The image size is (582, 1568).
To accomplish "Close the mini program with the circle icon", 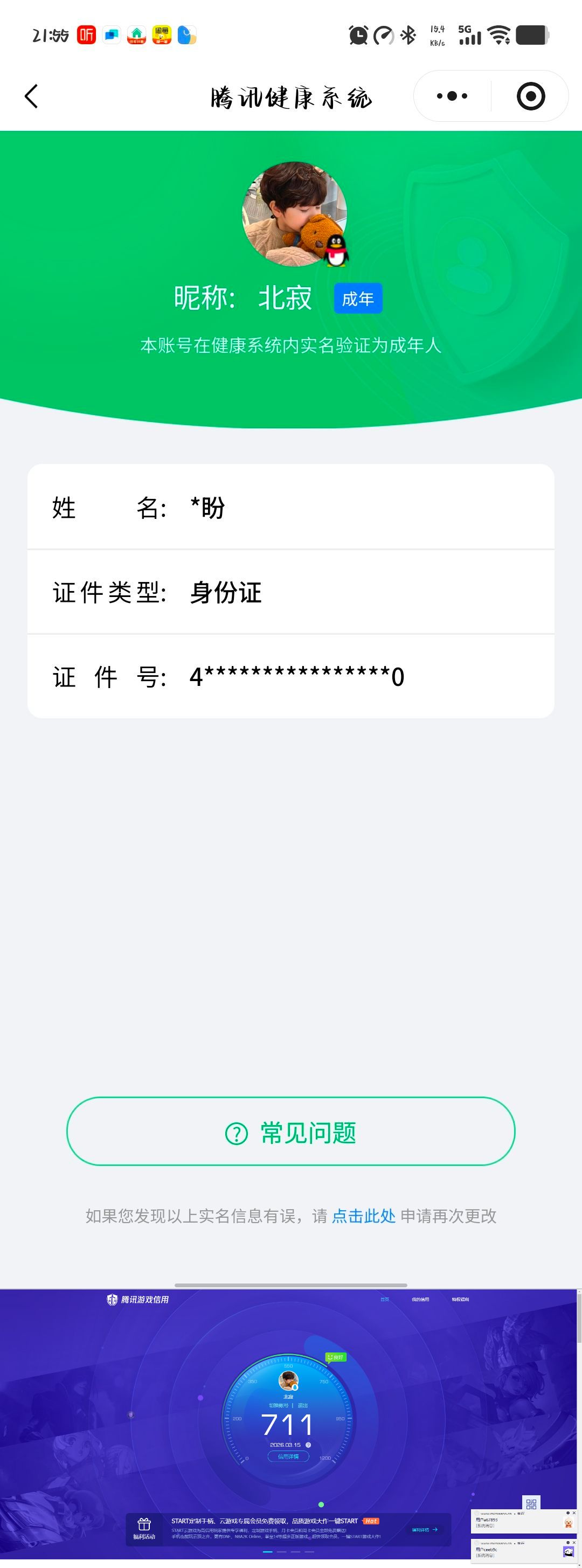I will point(530,96).
